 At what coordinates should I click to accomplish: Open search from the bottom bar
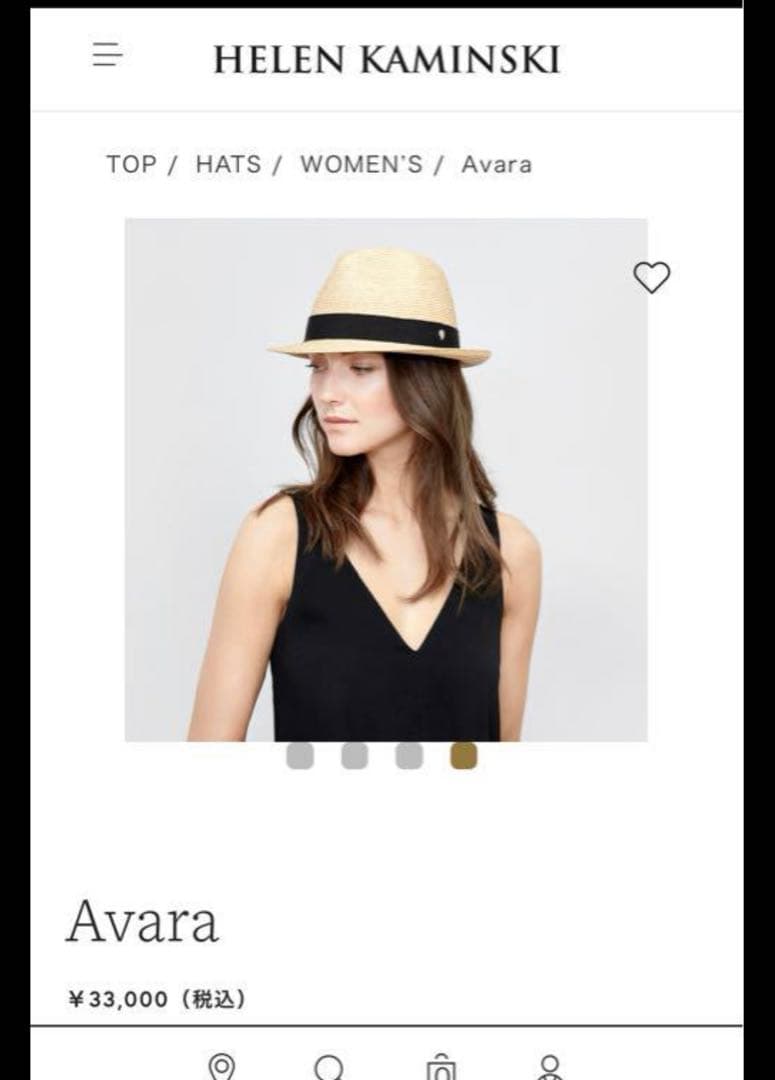click(329, 1067)
